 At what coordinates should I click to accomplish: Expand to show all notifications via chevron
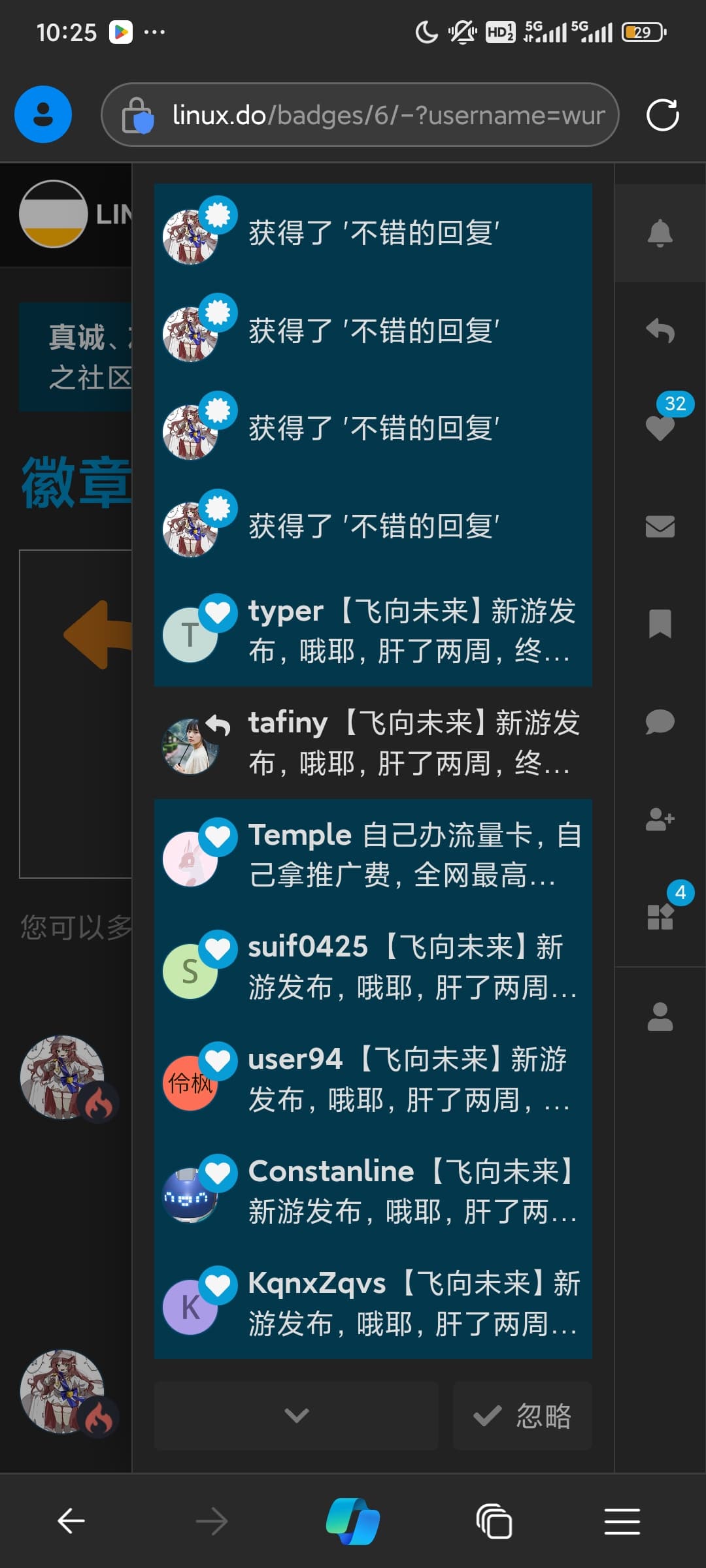tap(296, 1415)
